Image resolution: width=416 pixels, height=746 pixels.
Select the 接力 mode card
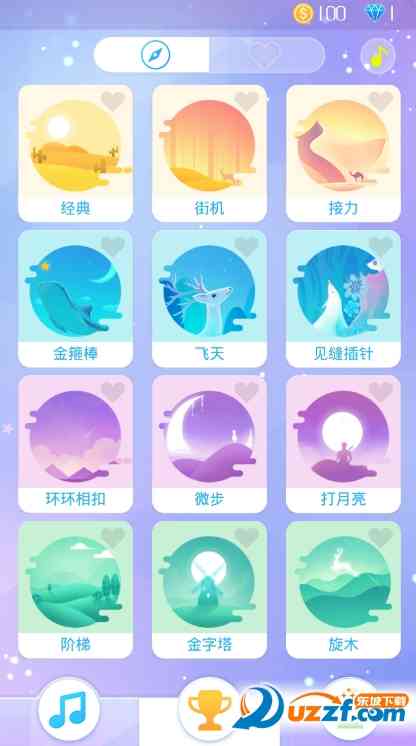(x=343, y=153)
